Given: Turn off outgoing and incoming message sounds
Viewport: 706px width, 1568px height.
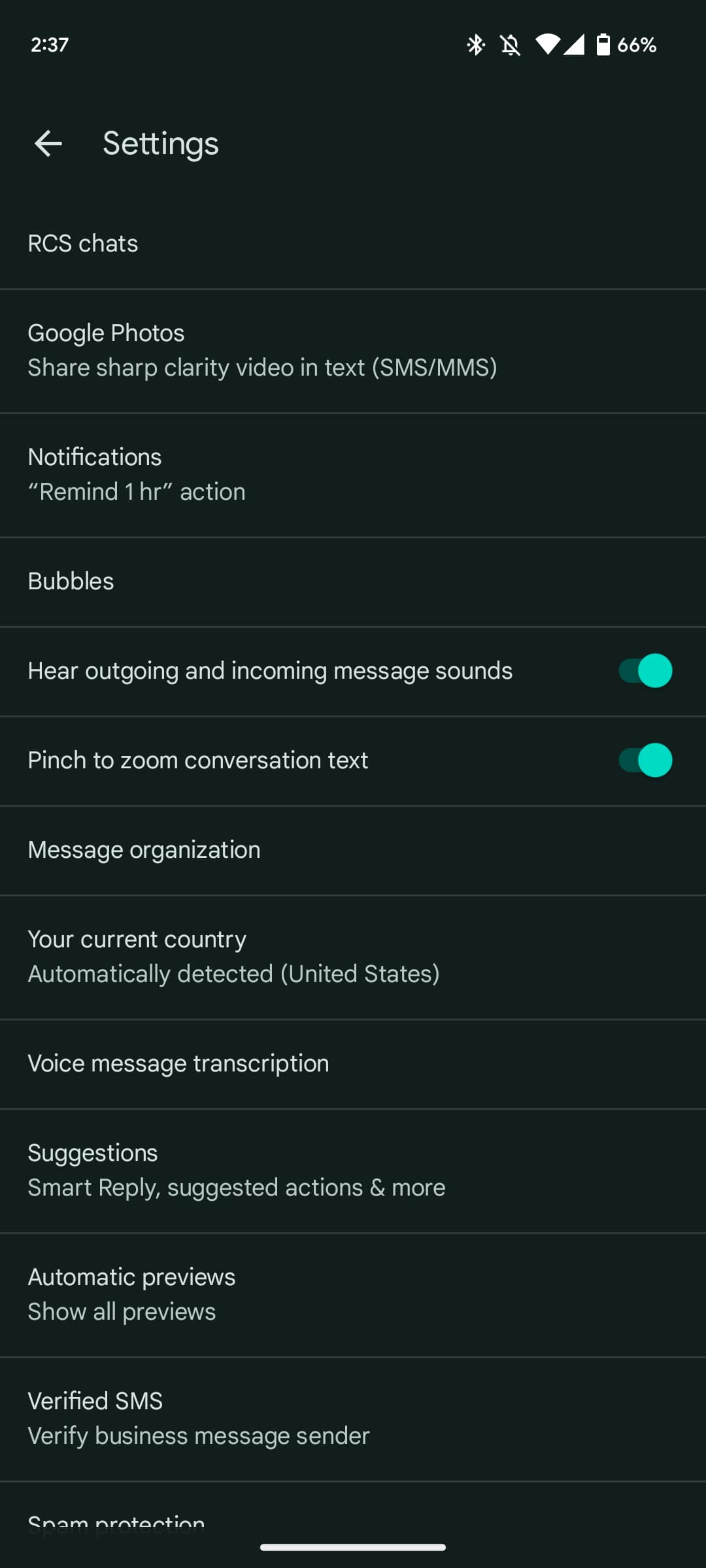Looking at the screenshot, I should pos(645,671).
